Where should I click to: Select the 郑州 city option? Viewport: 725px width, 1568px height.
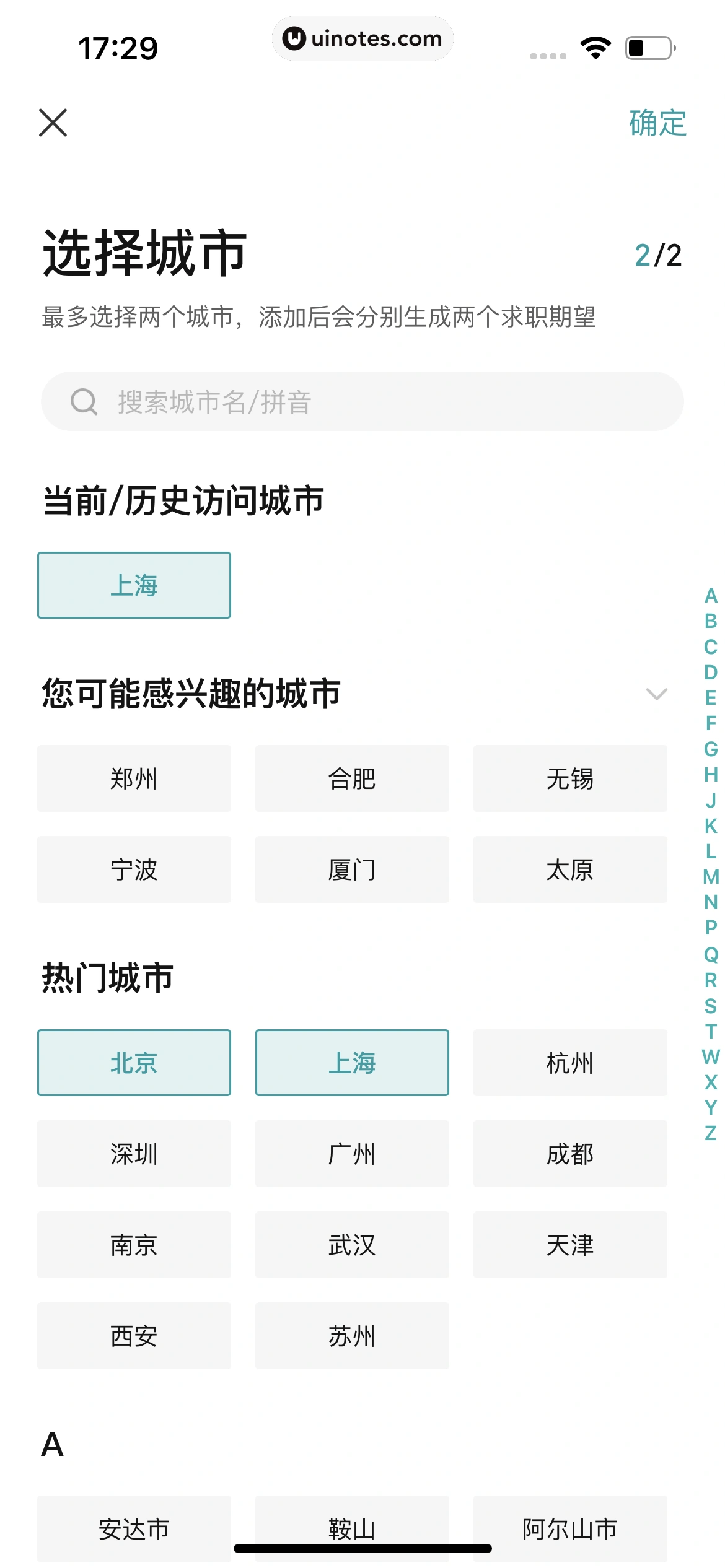tap(134, 778)
